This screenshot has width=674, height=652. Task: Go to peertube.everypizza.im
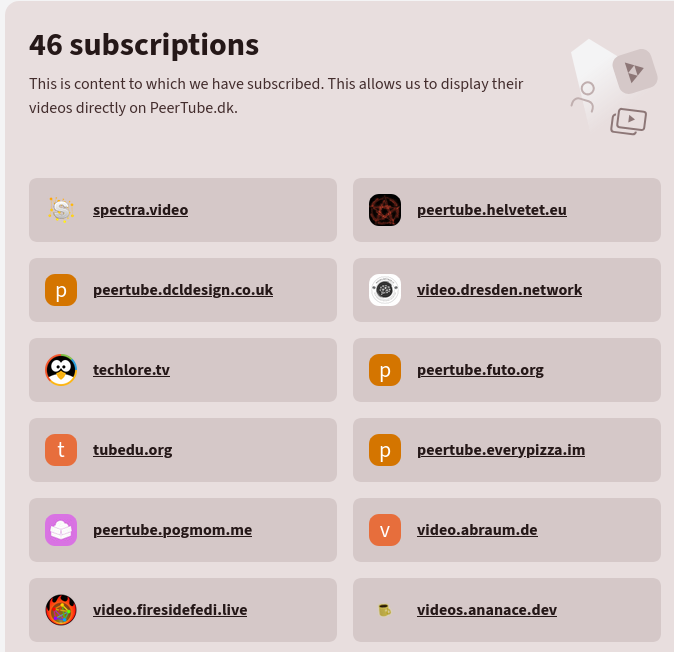500,450
